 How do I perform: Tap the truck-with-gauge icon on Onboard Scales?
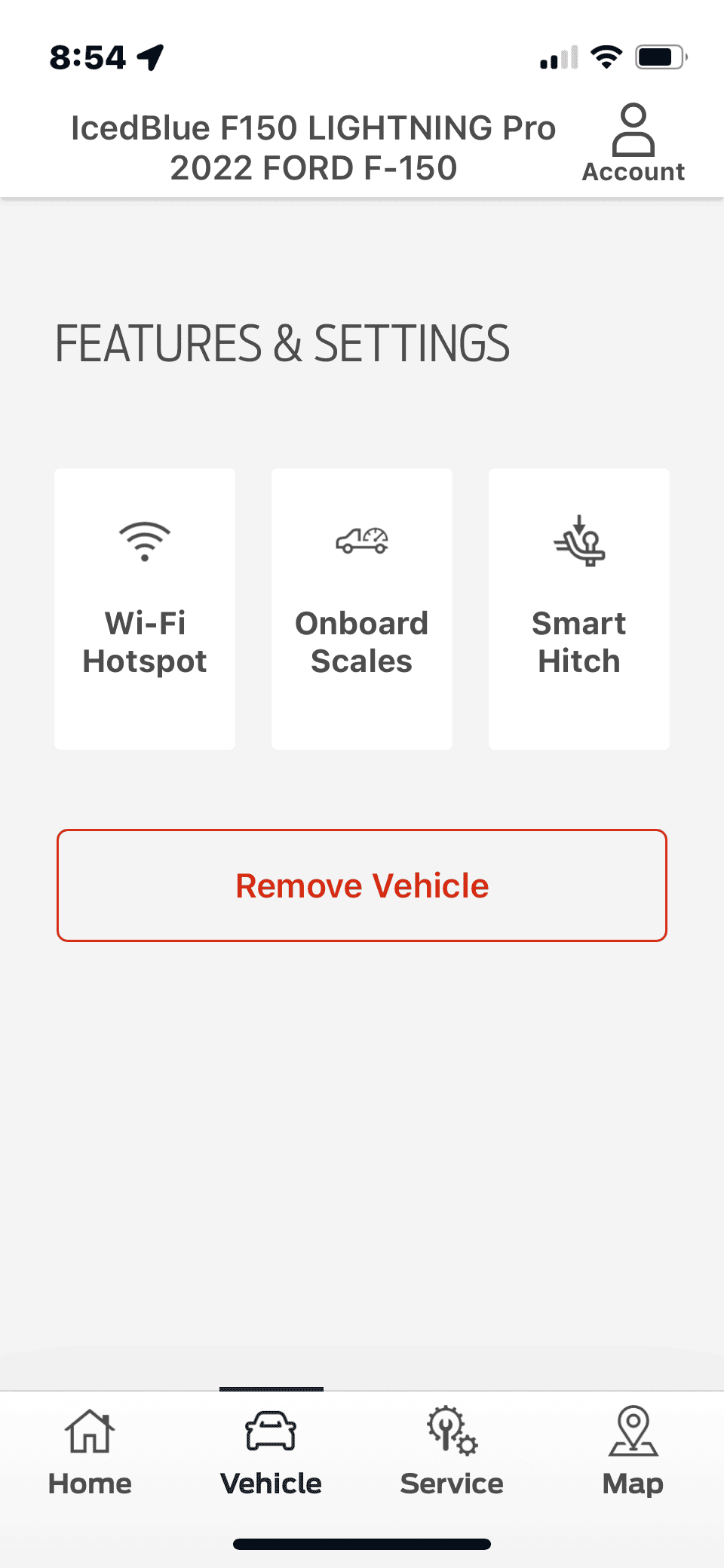(361, 539)
